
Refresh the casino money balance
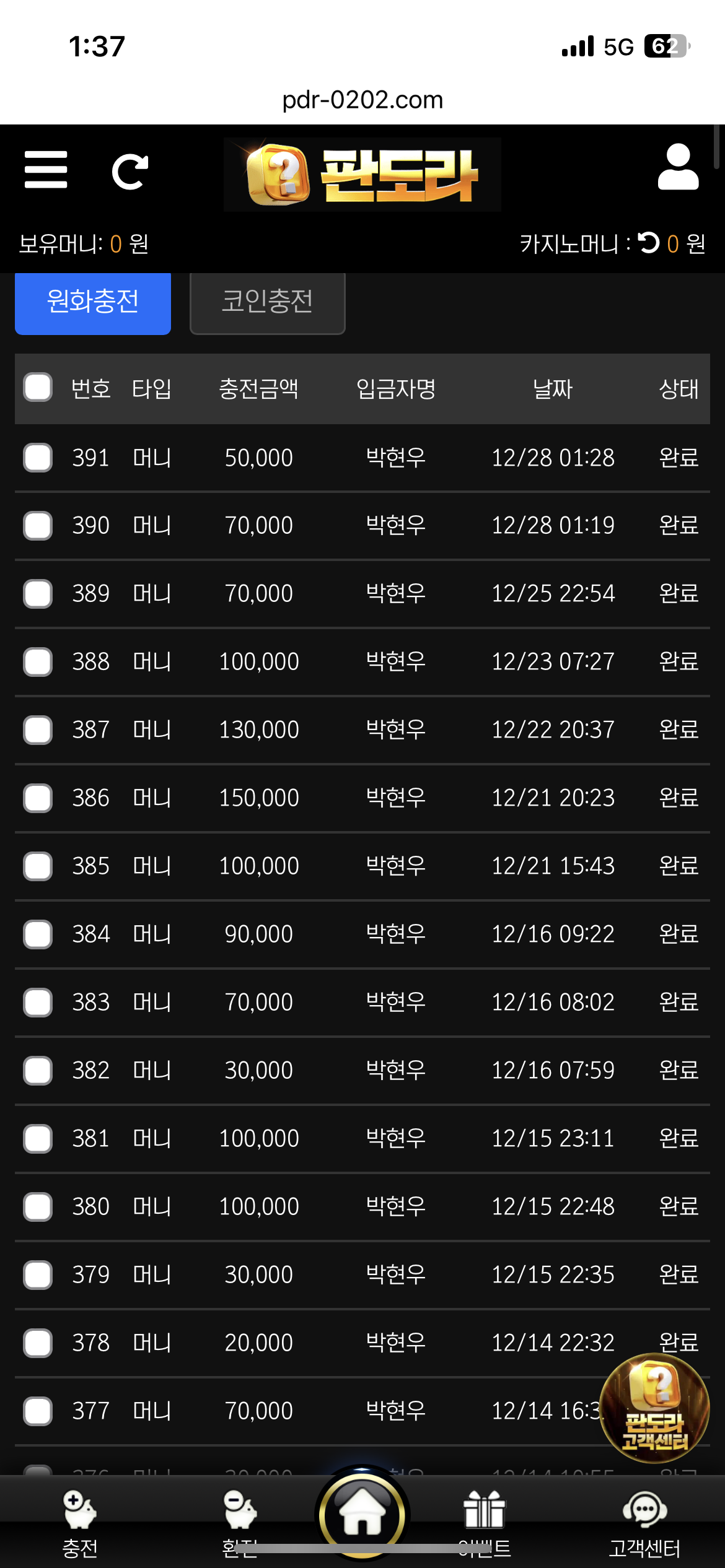click(x=649, y=243)
